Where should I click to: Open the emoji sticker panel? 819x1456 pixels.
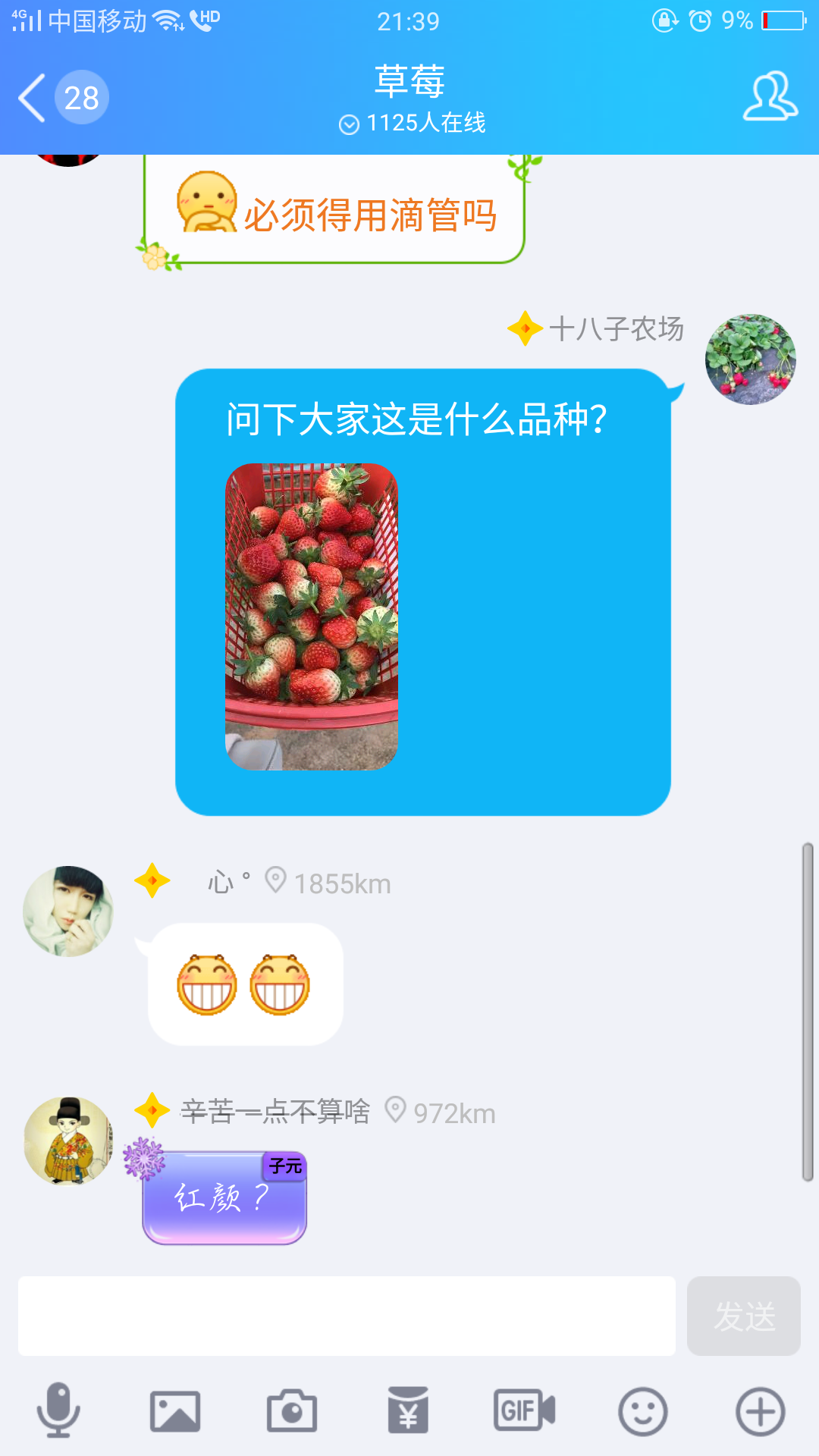[x=642, y=1411]
